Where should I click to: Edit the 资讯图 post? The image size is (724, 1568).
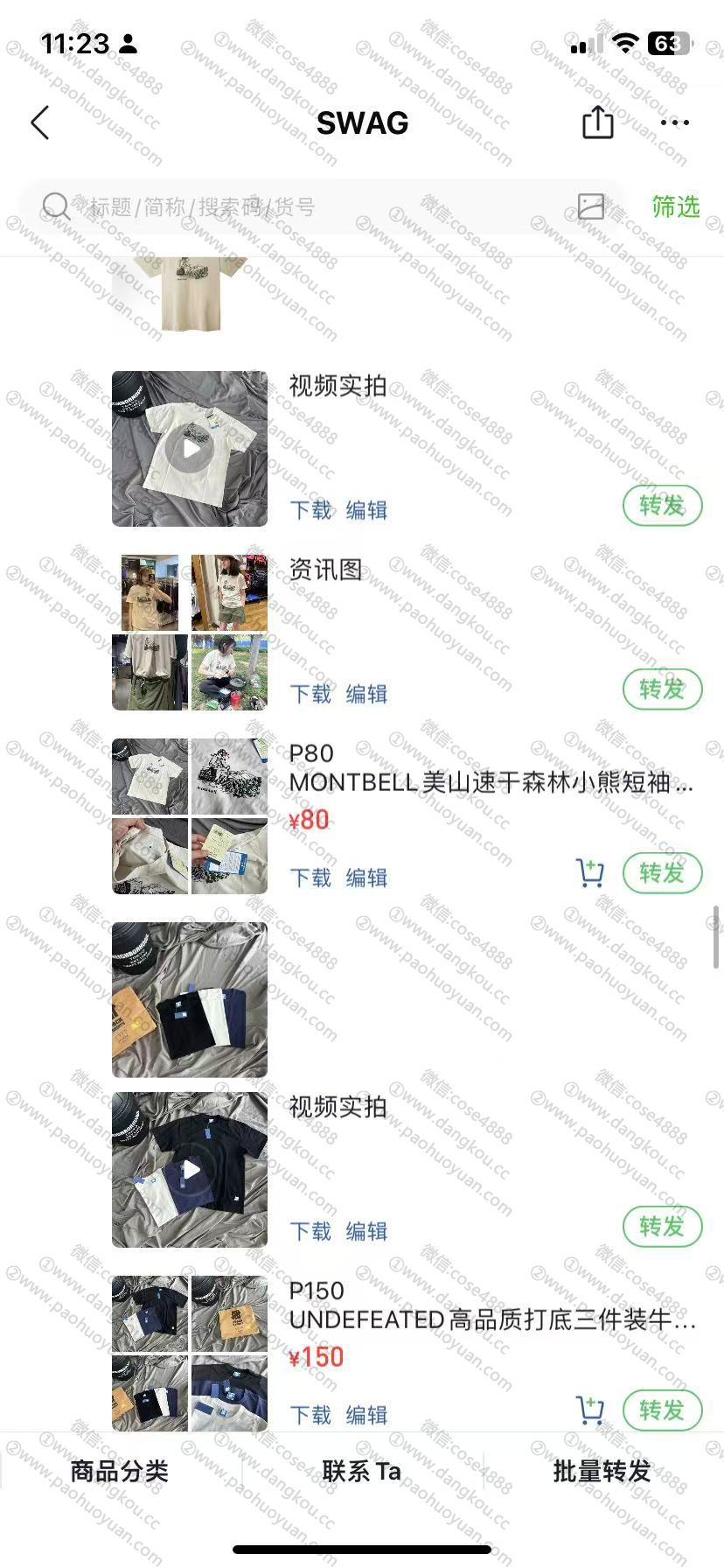[x=366, y=694]
